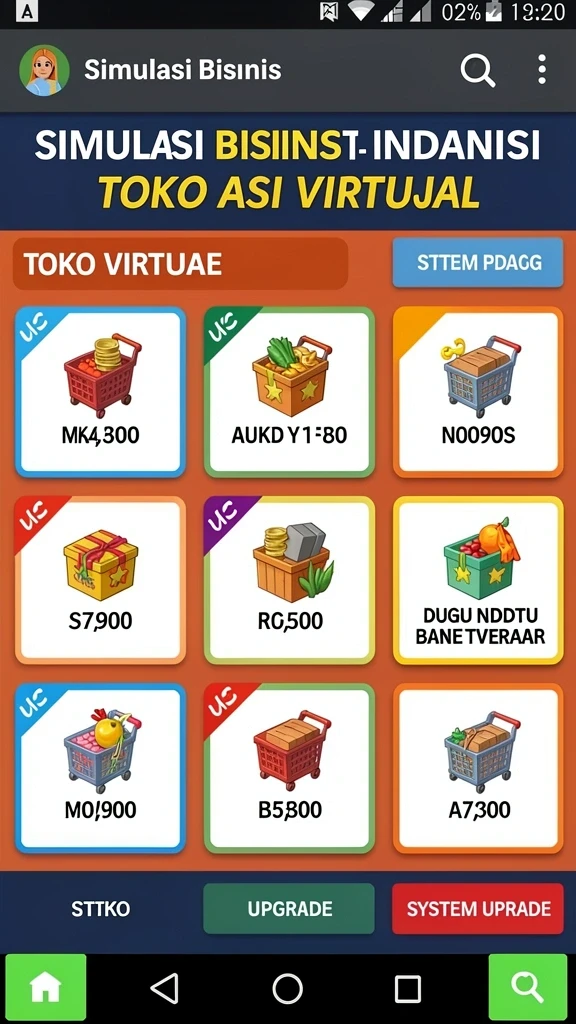The width and height of the screenshot is (576, 1024).
Task: Open the MK4,300 shop item
Action: point(101,392)
